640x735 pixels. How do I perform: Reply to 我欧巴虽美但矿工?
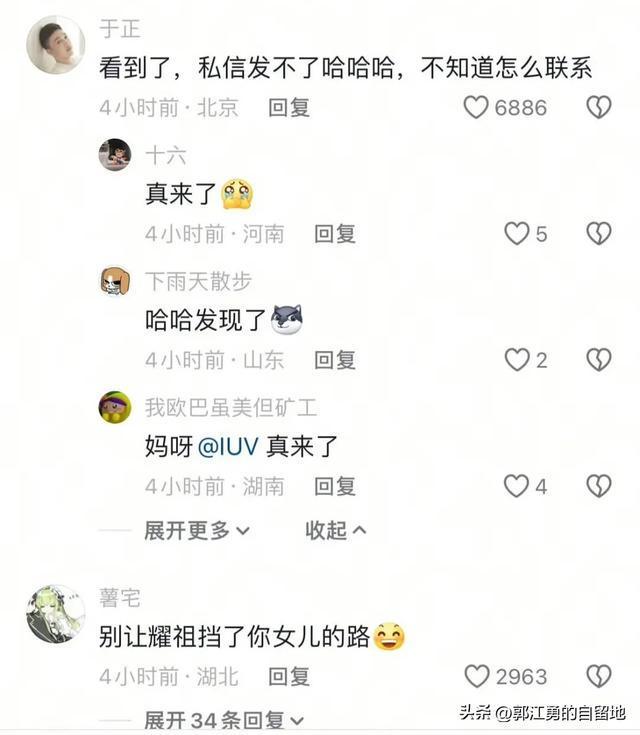pyautogui.click(x=335, y=486)
